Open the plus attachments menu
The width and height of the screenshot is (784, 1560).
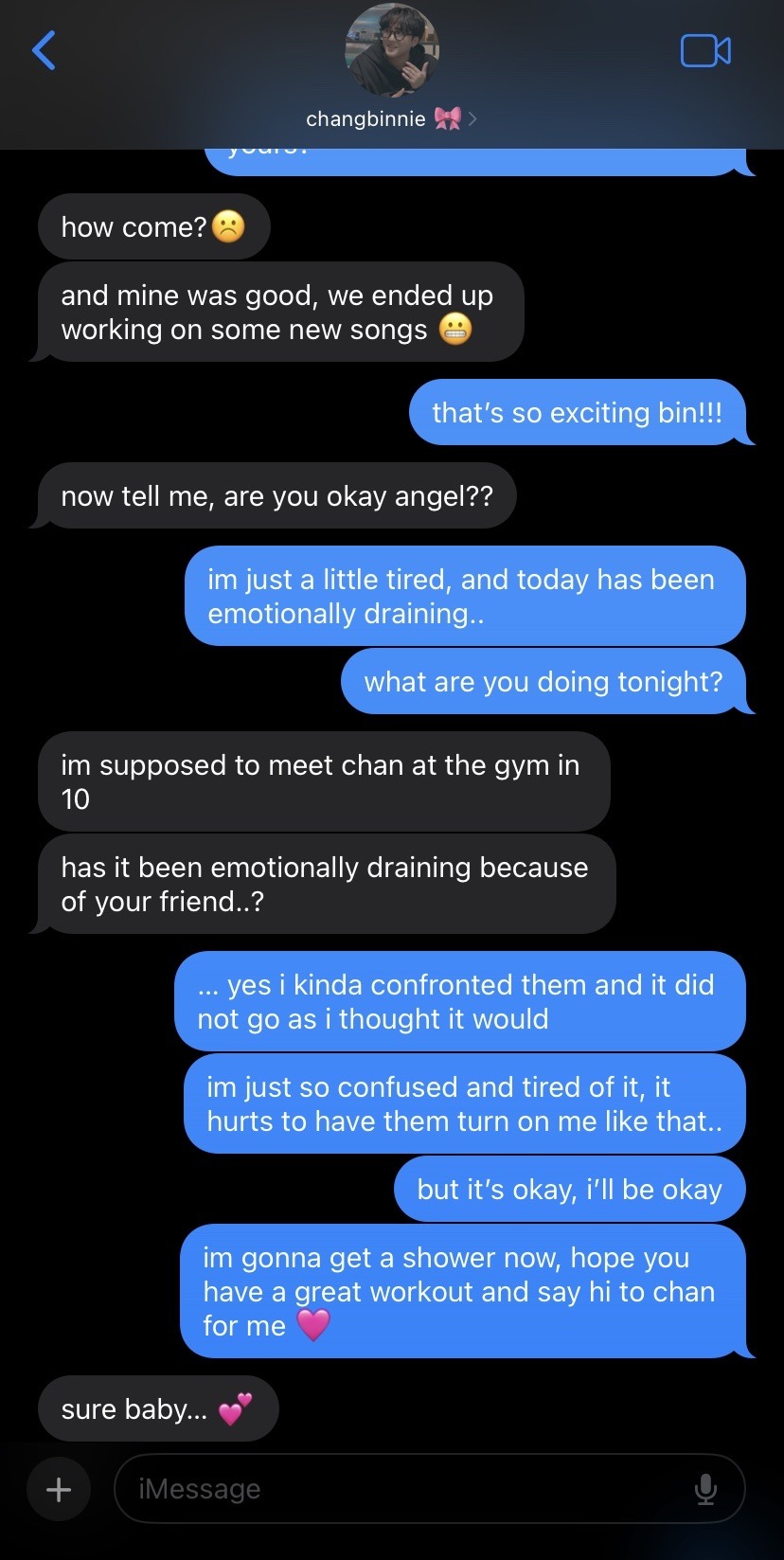point(59,1489)
